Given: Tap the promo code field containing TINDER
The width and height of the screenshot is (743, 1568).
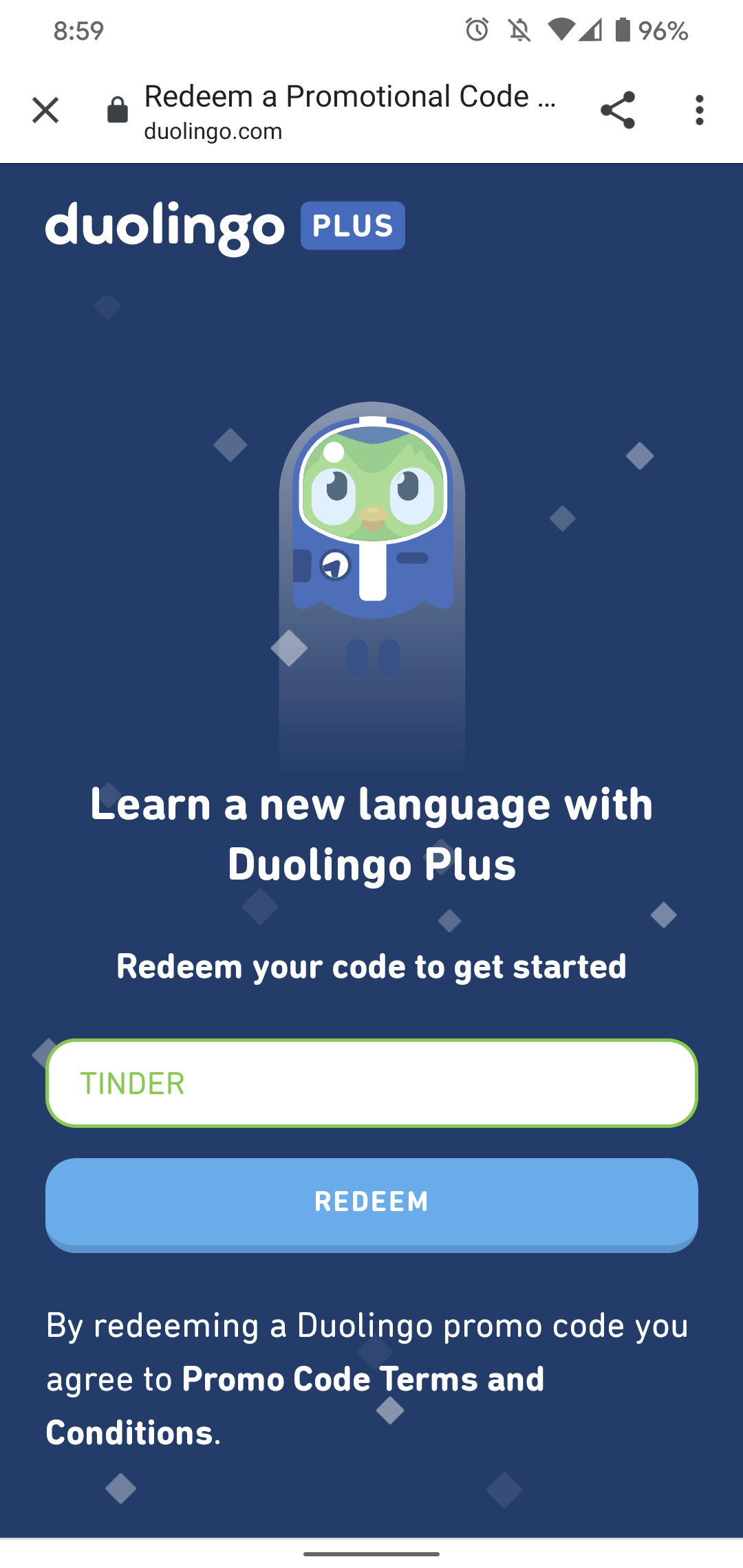Looking at the screenshot, I should (x=371, y=1082).
